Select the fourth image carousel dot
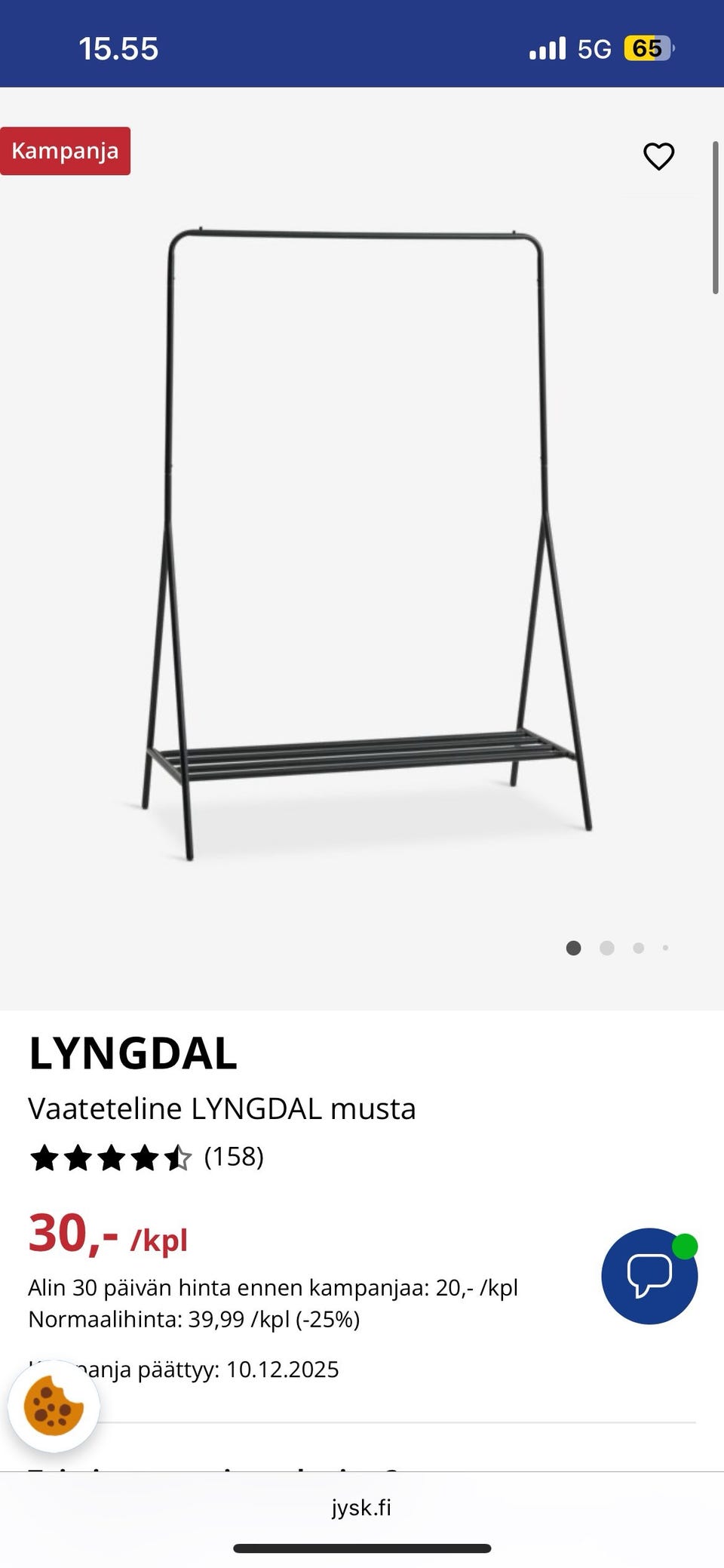Image resolution: width=724 pixels, height=1568 pixels. pyautogui.click(x=665, y=948)
